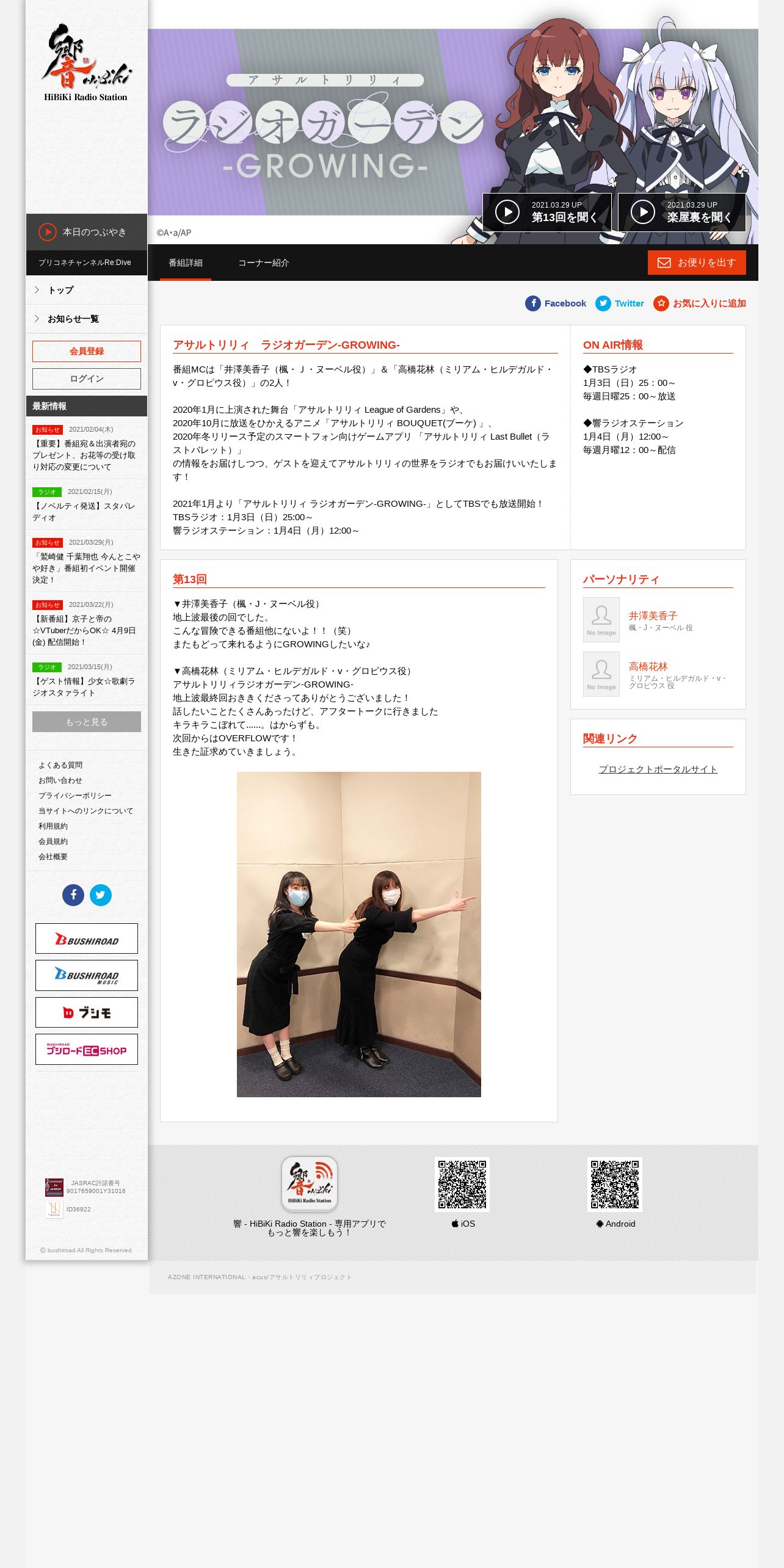
Task: Share this program on Twitter
Action: [620, 303]
